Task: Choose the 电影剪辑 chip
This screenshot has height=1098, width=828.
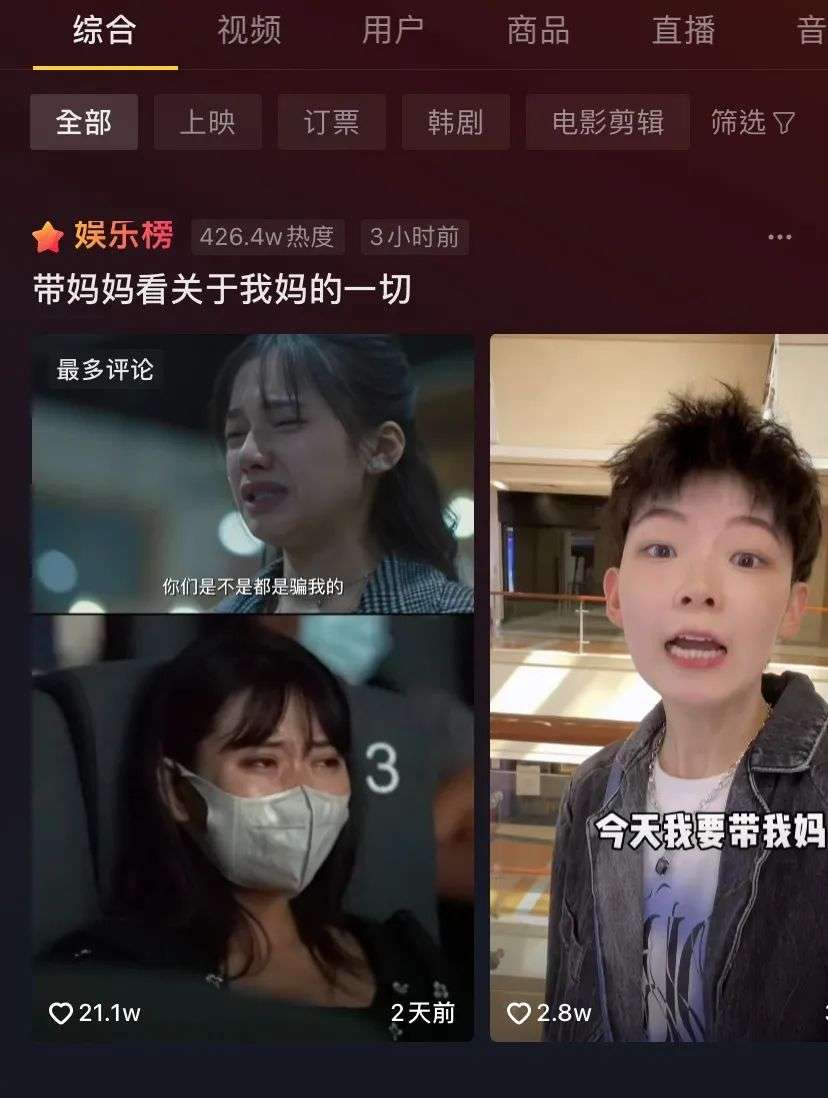Action: (x=608, y=122)
